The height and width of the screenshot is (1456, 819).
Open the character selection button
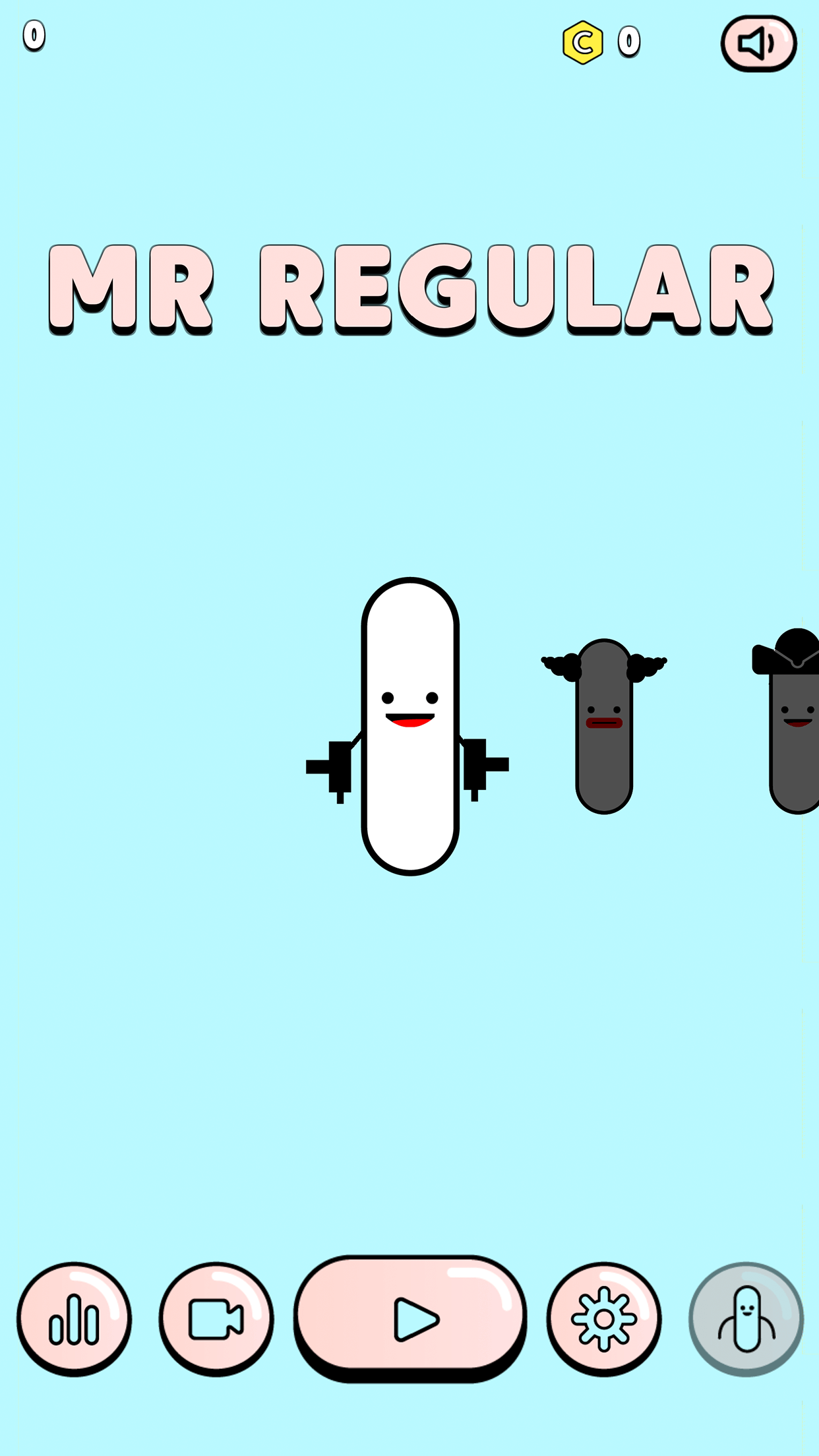(x=746, y=1319)
